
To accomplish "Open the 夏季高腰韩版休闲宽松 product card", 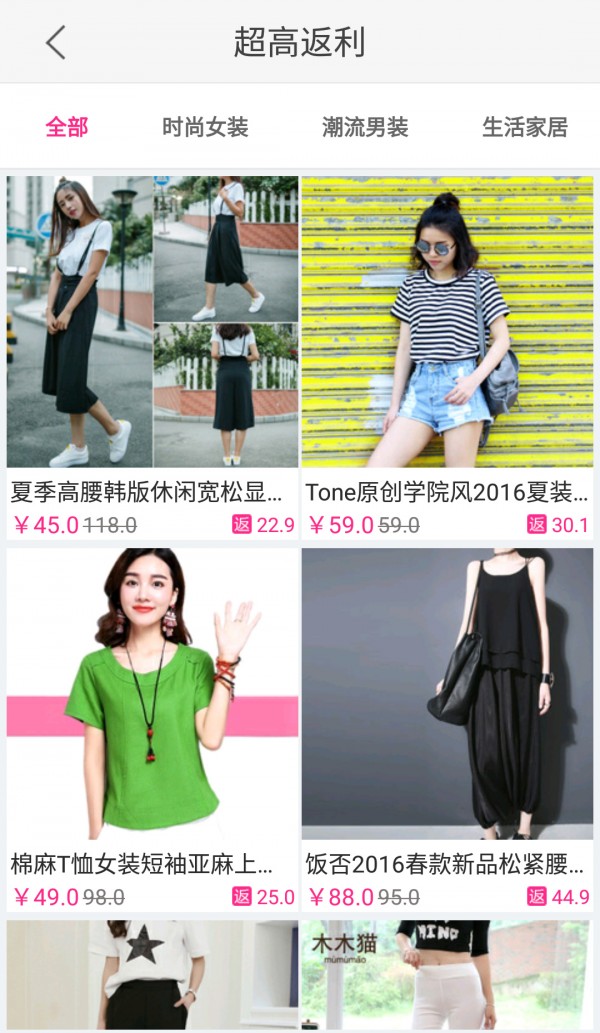I will pos(153,357).
